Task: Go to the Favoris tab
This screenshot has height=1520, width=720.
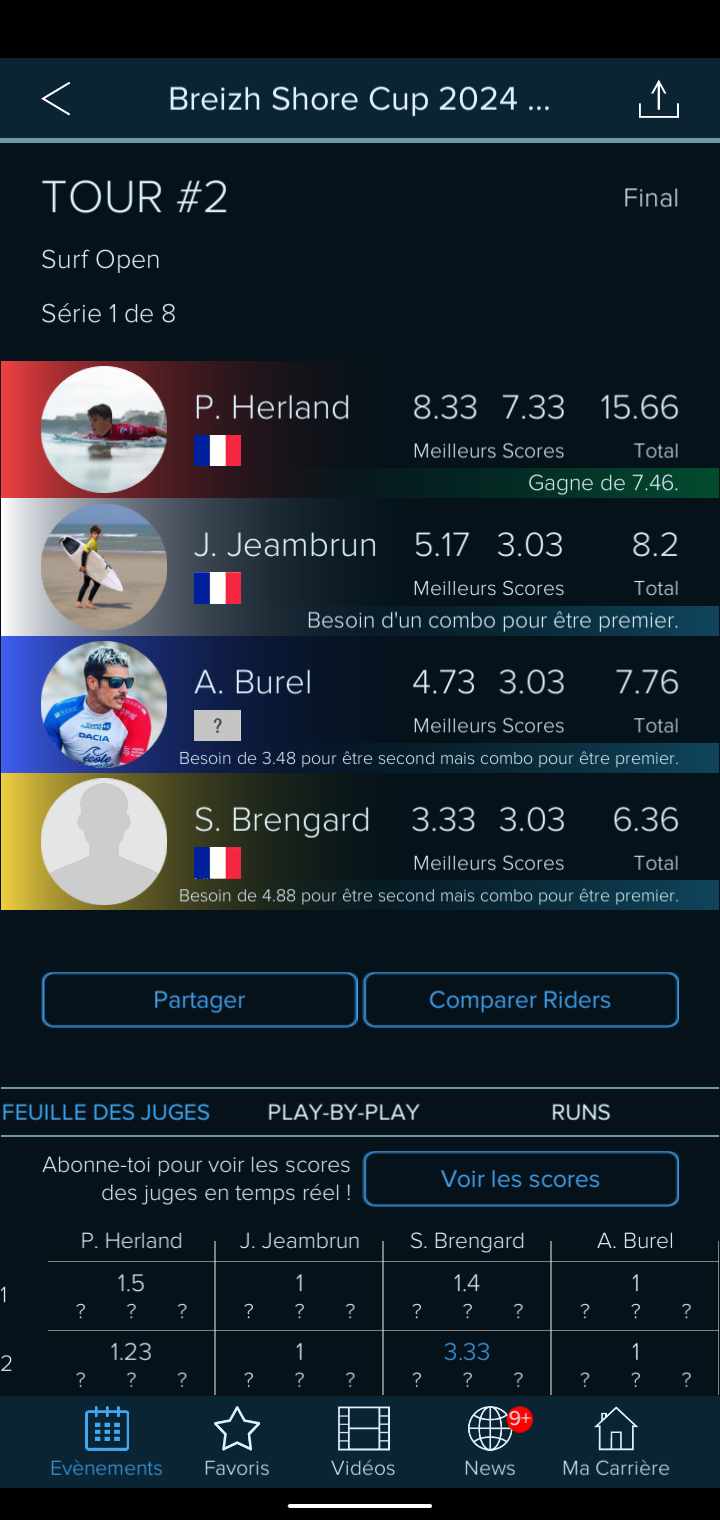Action: point(237,1442)
